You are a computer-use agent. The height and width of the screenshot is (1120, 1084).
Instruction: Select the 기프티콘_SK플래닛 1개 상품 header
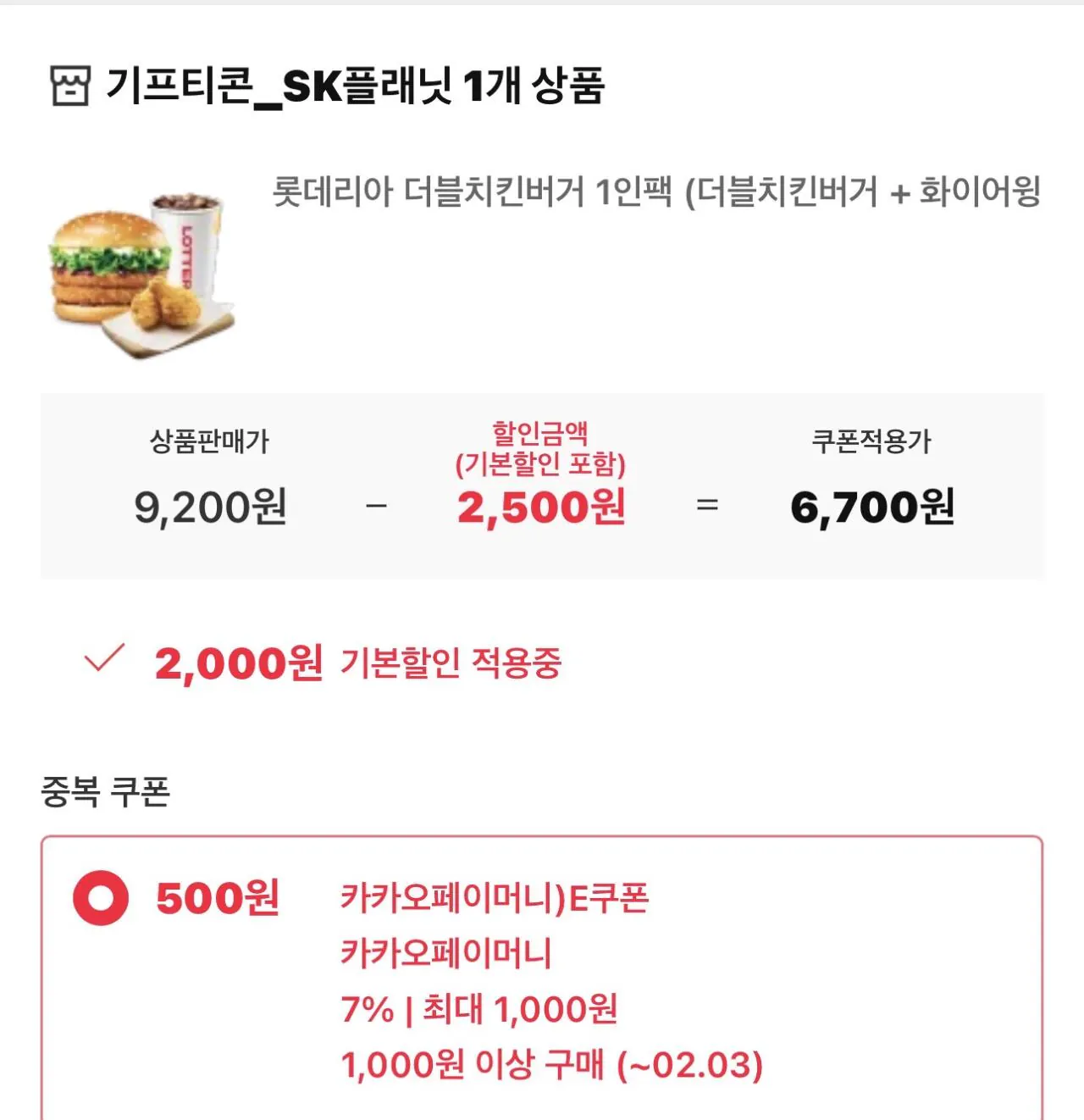point(356,84)
